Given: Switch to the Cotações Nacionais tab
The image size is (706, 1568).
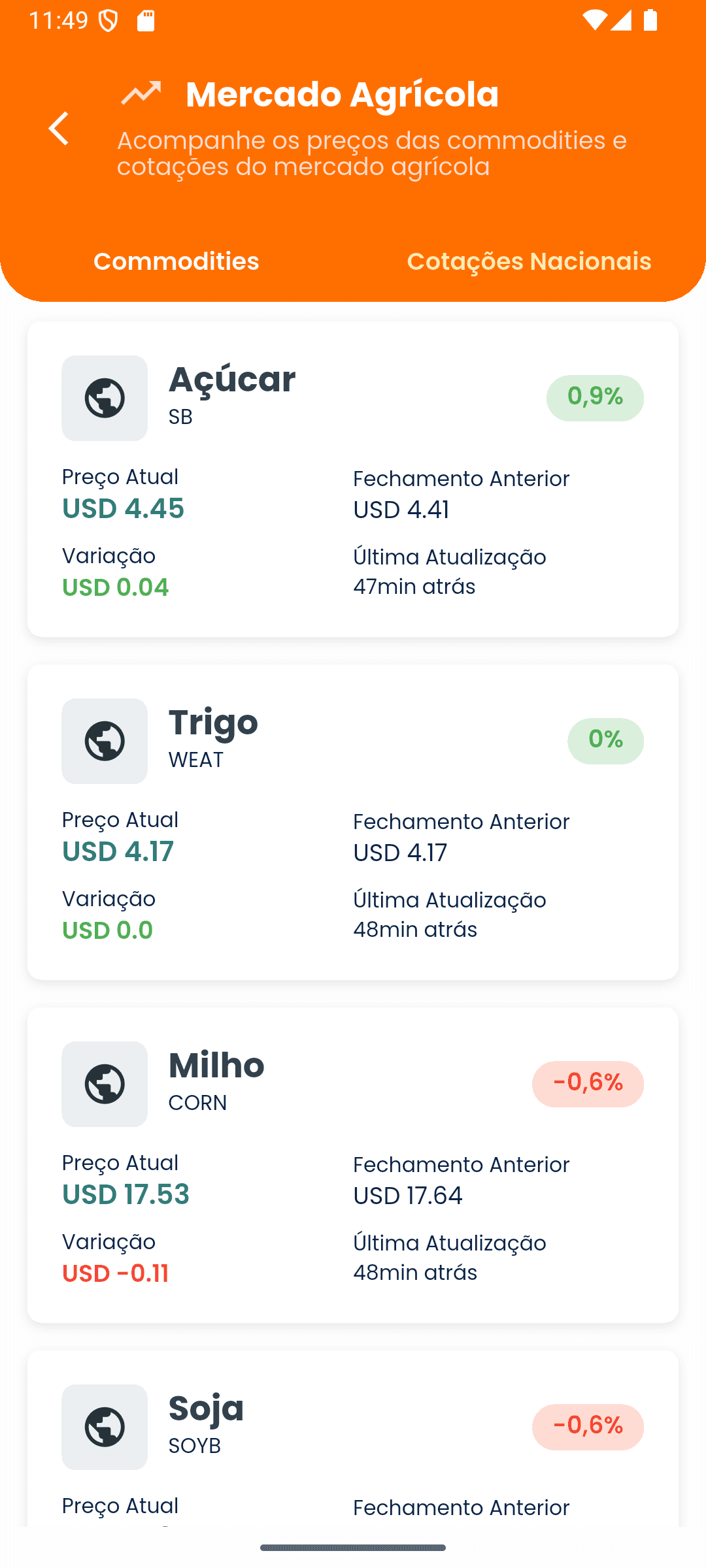Looking at the screenshot, I should (529, 261).
